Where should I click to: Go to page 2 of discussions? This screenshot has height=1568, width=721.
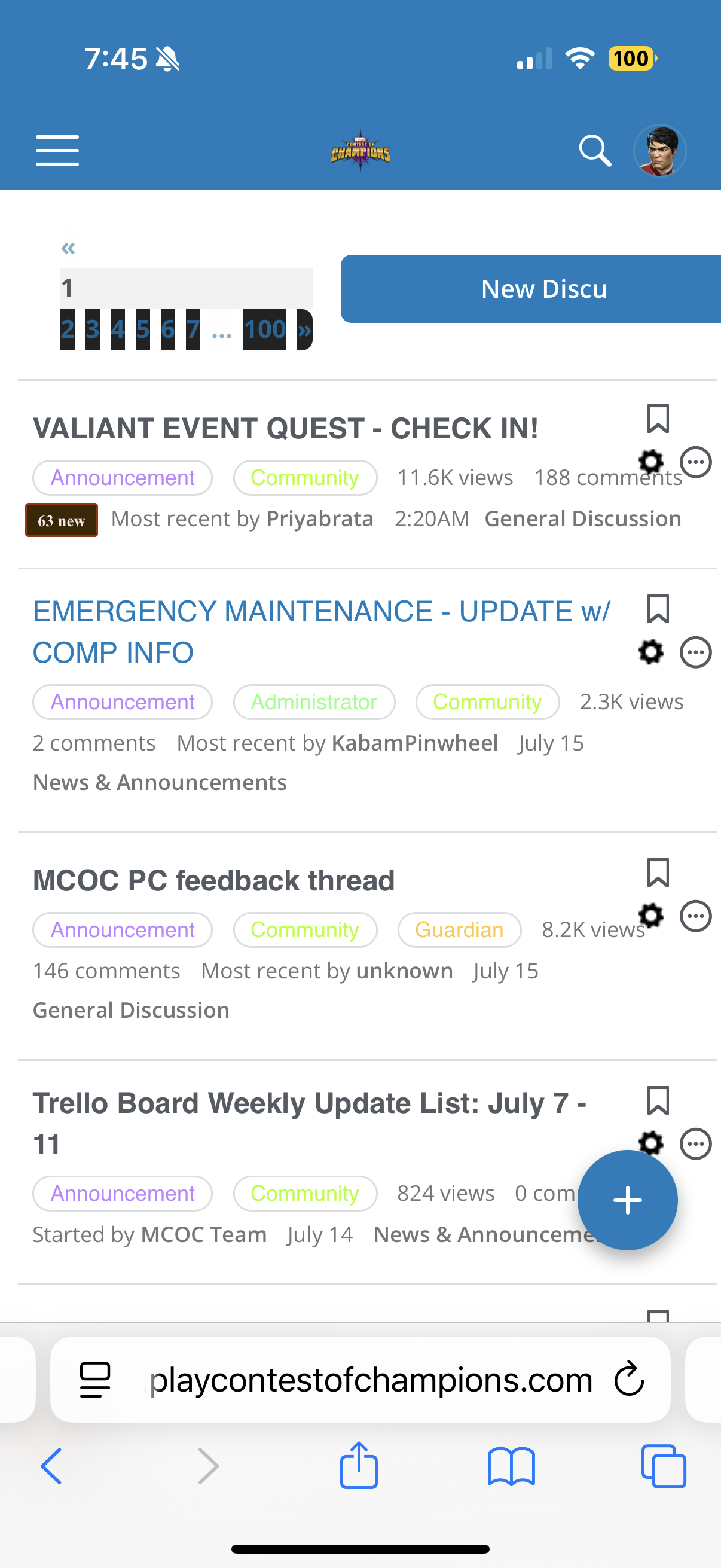click(68, 330)
